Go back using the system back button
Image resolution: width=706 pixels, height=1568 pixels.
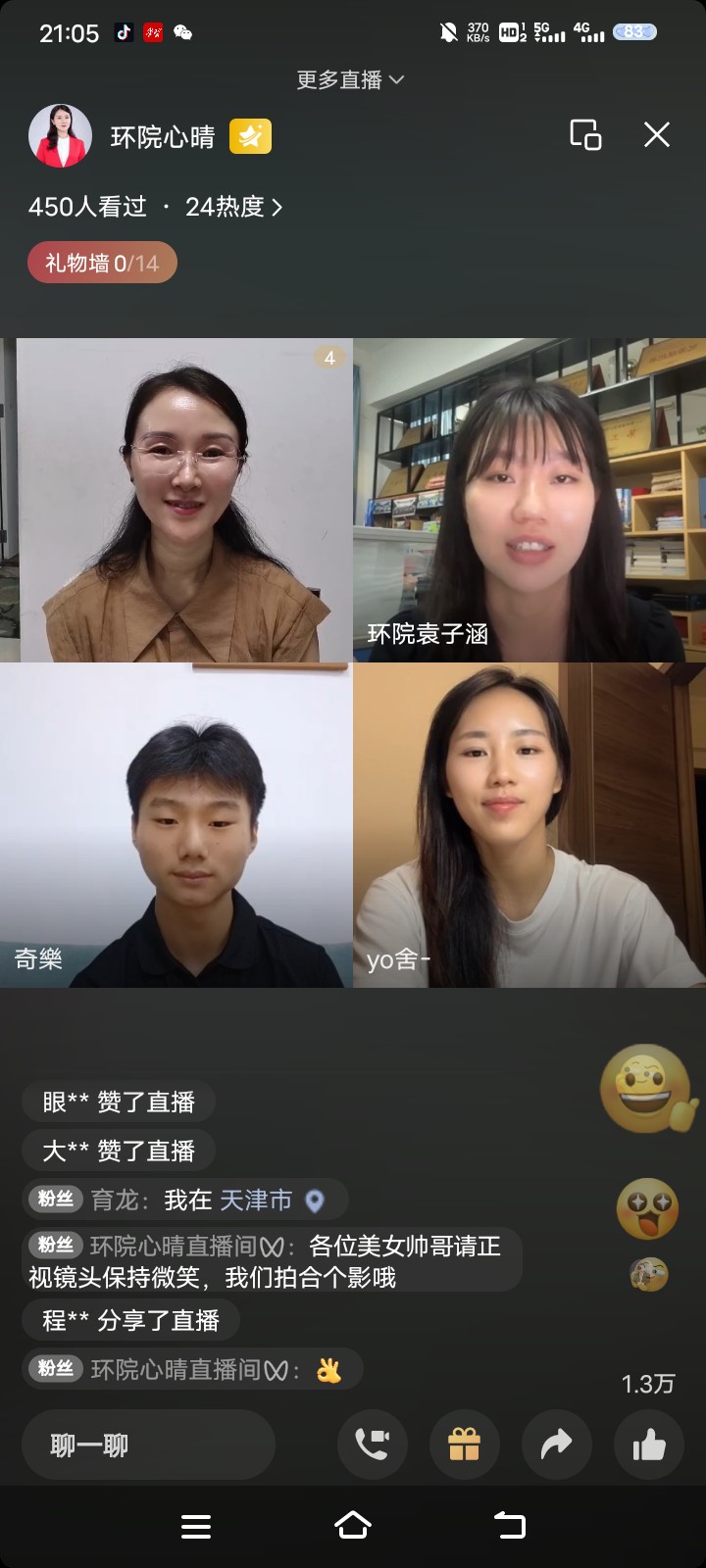click(509, 1525)
